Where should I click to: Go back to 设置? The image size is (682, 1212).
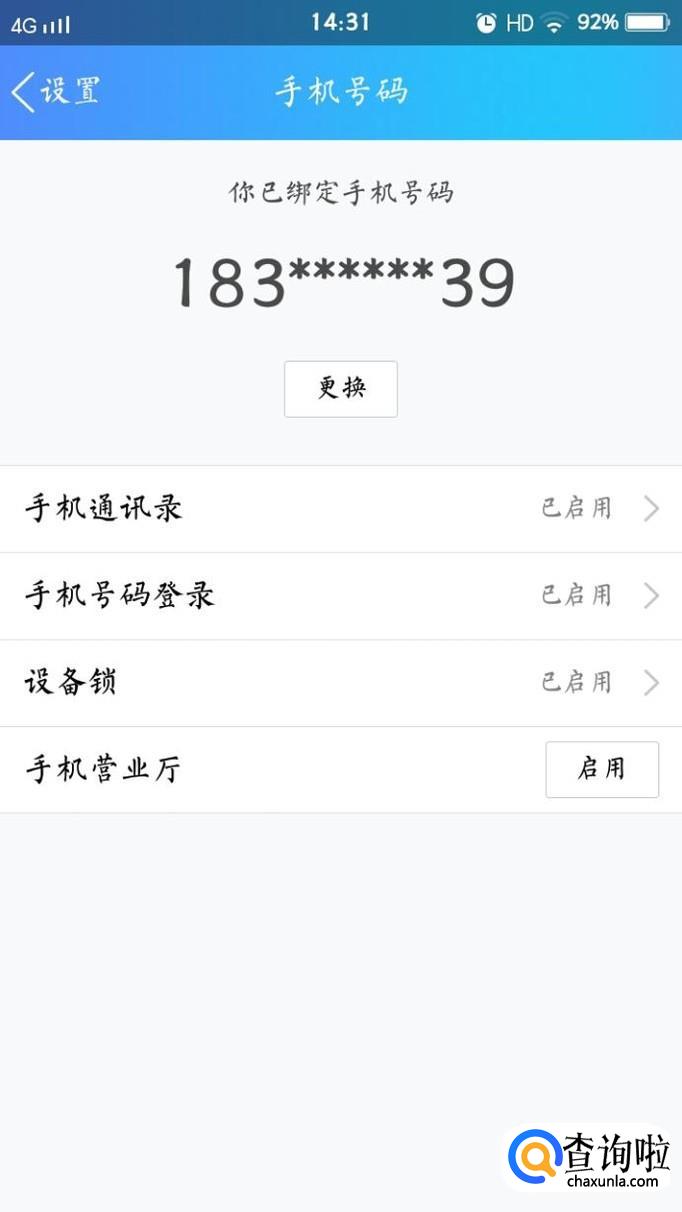click(55, 92)
